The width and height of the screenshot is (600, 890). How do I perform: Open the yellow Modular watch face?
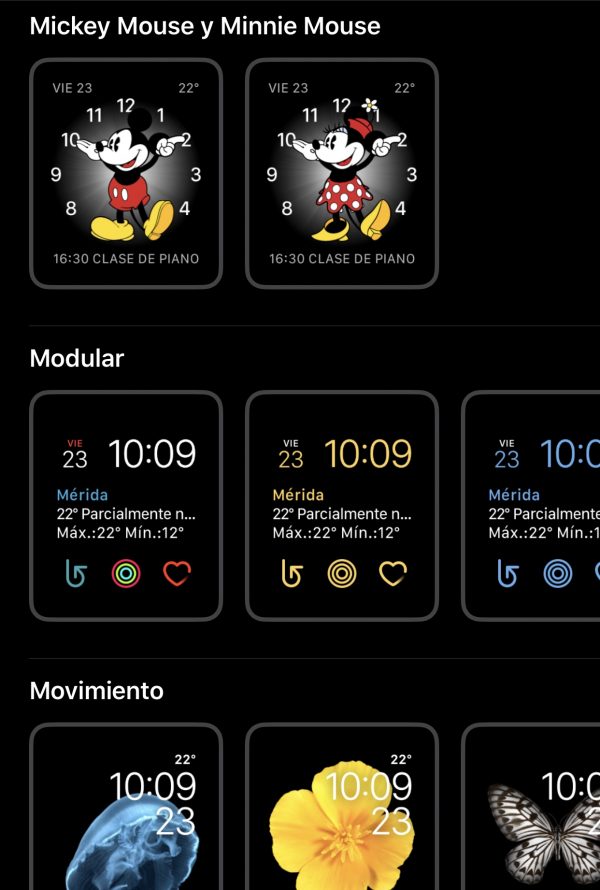click(x=342, y=506)
